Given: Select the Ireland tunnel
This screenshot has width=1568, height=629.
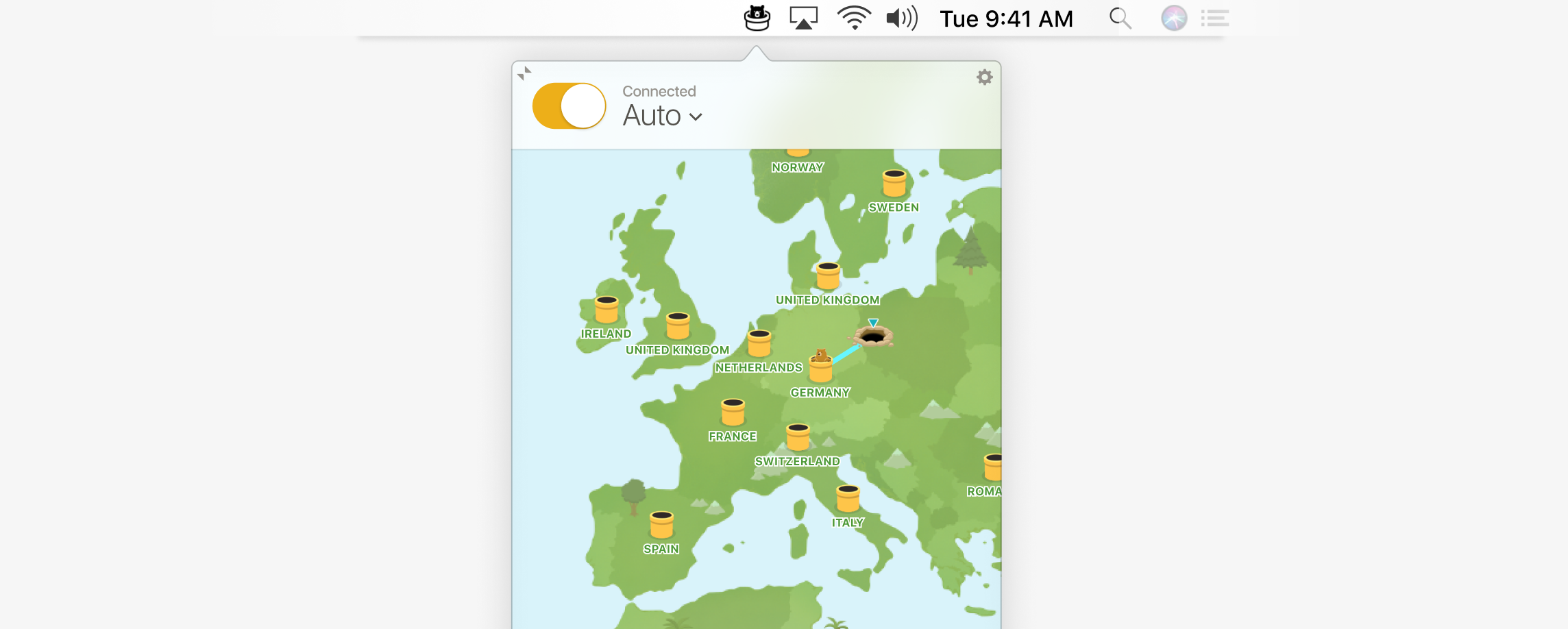Looking at the screenshot, I should [x=607, y=310].
